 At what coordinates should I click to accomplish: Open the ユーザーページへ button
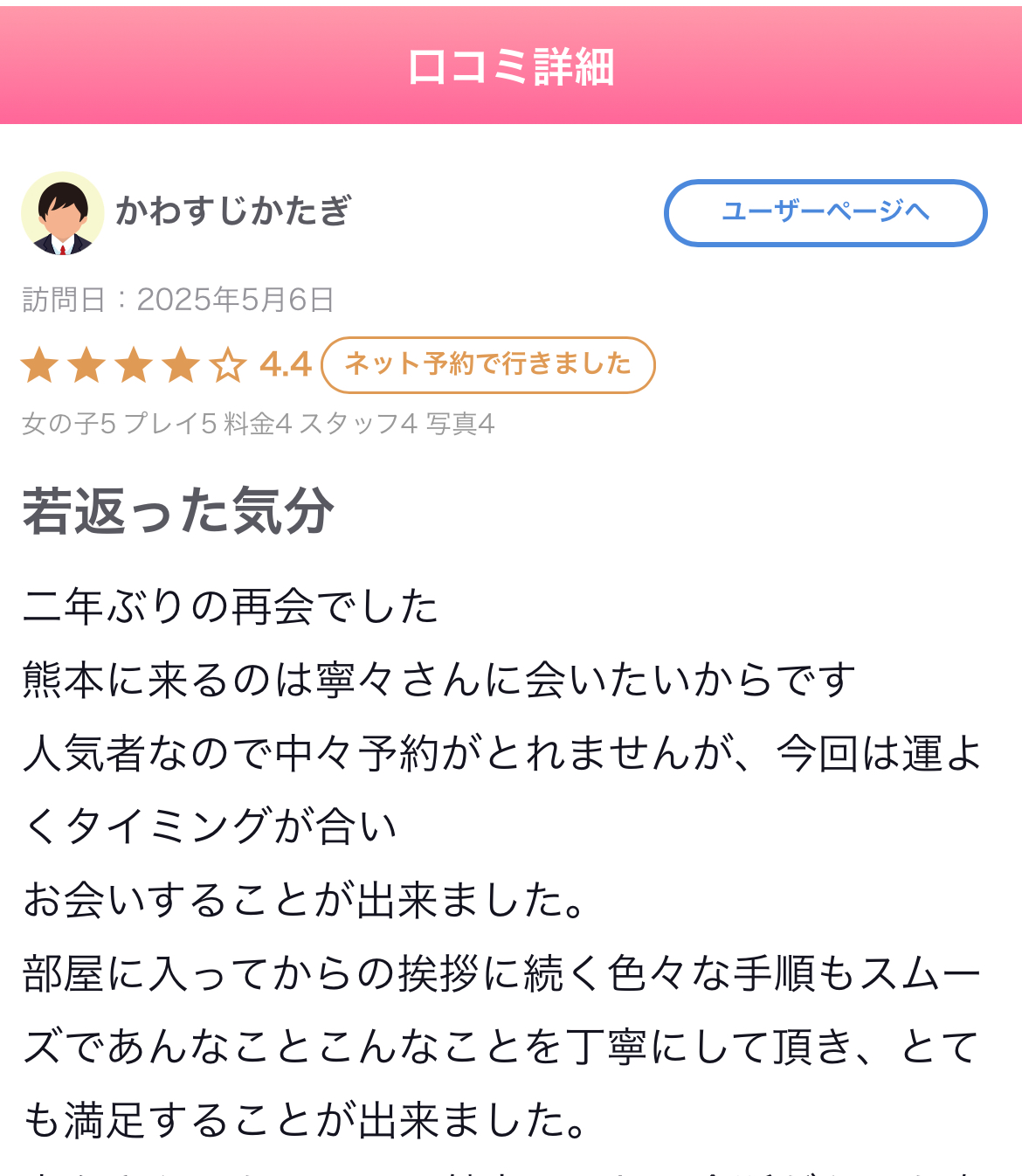pos(825,212)
